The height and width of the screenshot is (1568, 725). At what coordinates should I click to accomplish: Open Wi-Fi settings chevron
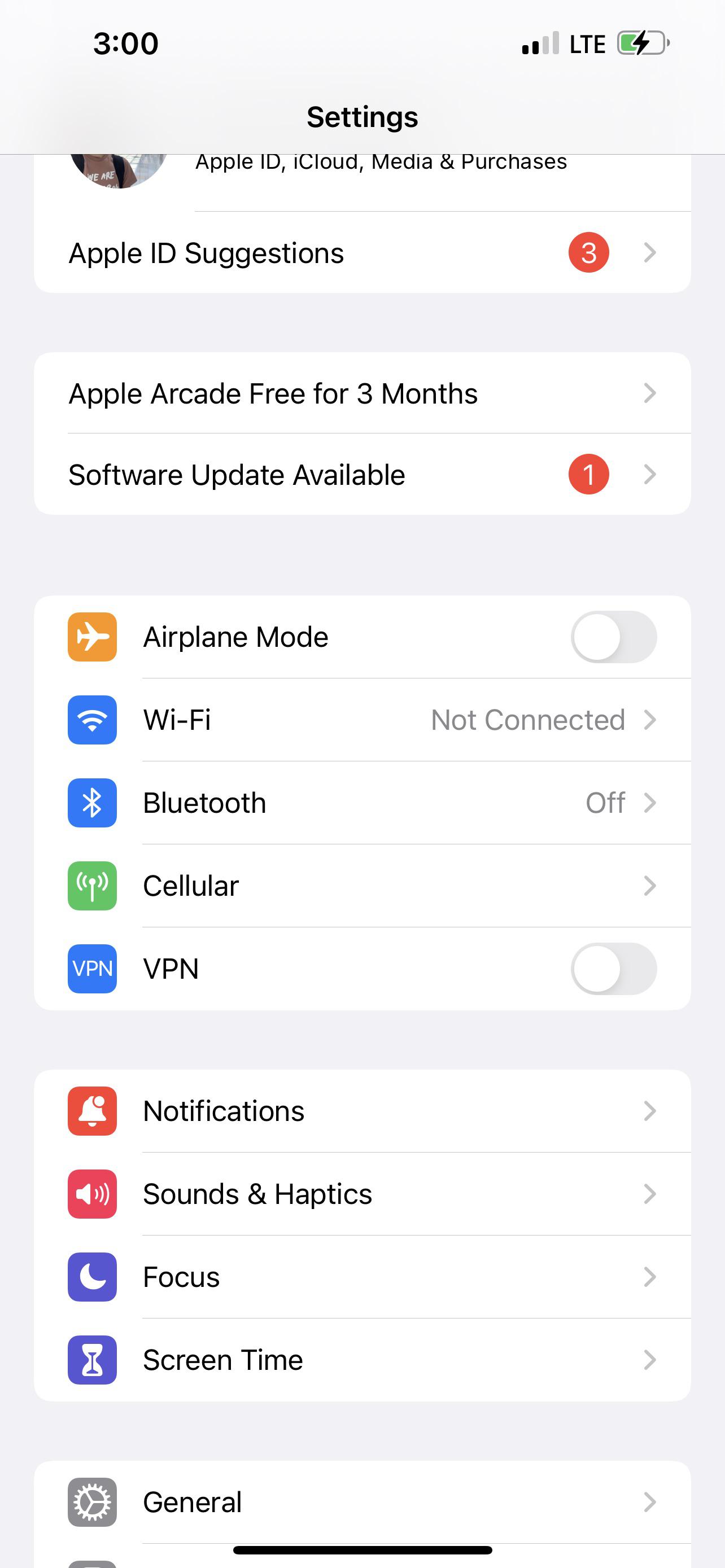[650, 720]
